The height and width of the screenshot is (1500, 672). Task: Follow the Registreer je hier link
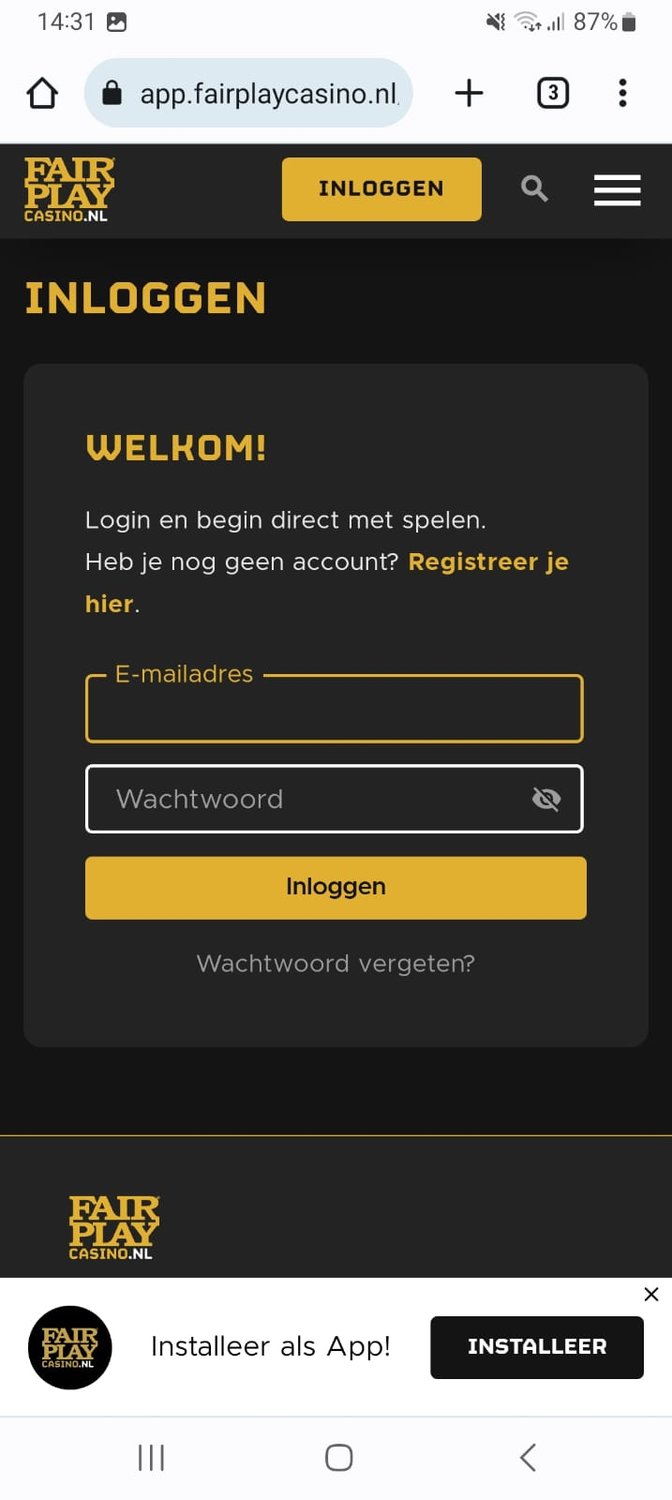coord(327,582)
